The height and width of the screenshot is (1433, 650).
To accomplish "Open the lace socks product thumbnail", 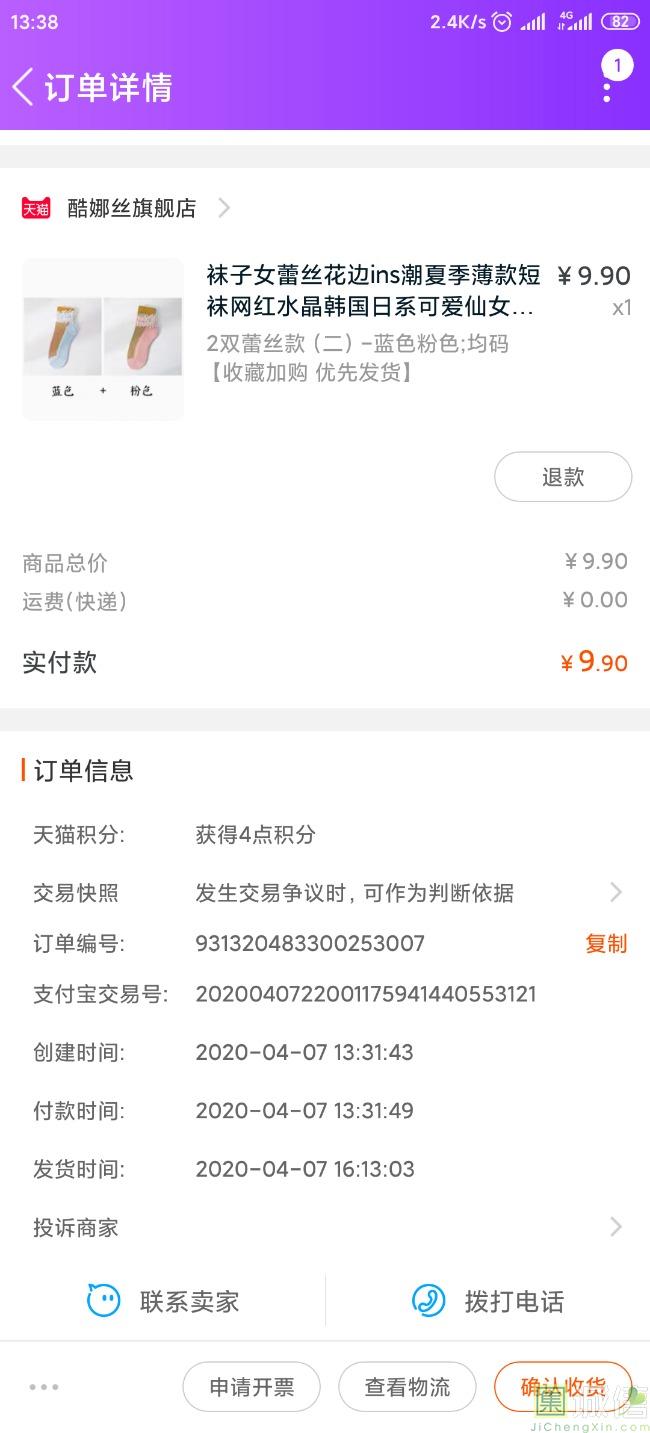I will tap(103, 339).
